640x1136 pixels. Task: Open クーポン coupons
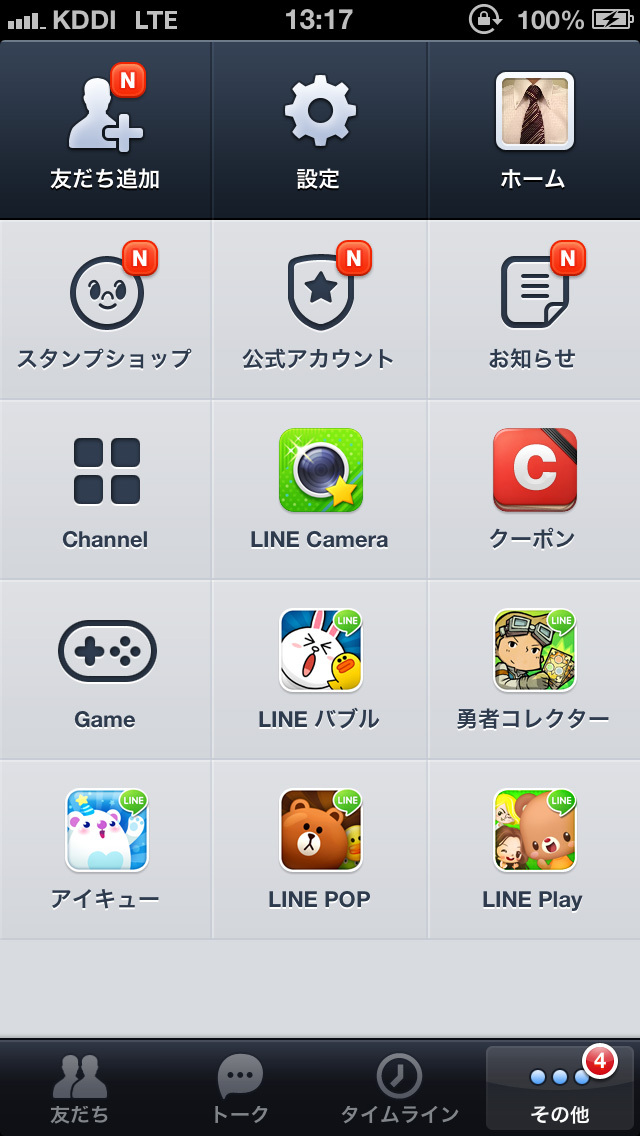point(534,490)
